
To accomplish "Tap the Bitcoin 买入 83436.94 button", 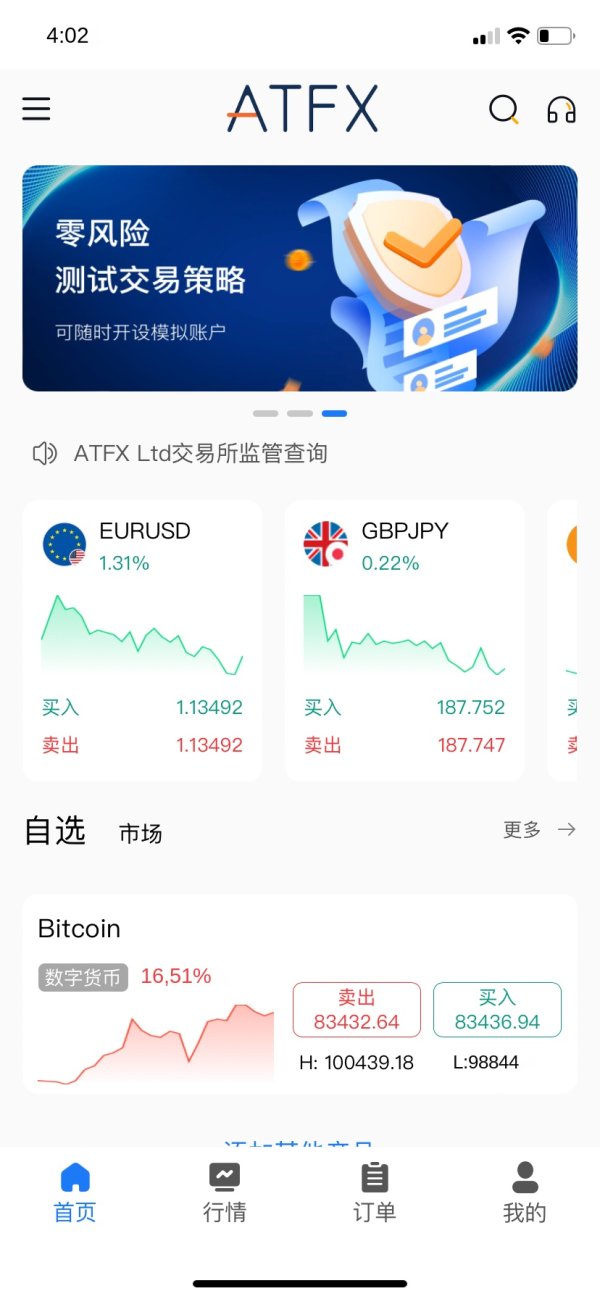I will click(x=497, y=1010).
